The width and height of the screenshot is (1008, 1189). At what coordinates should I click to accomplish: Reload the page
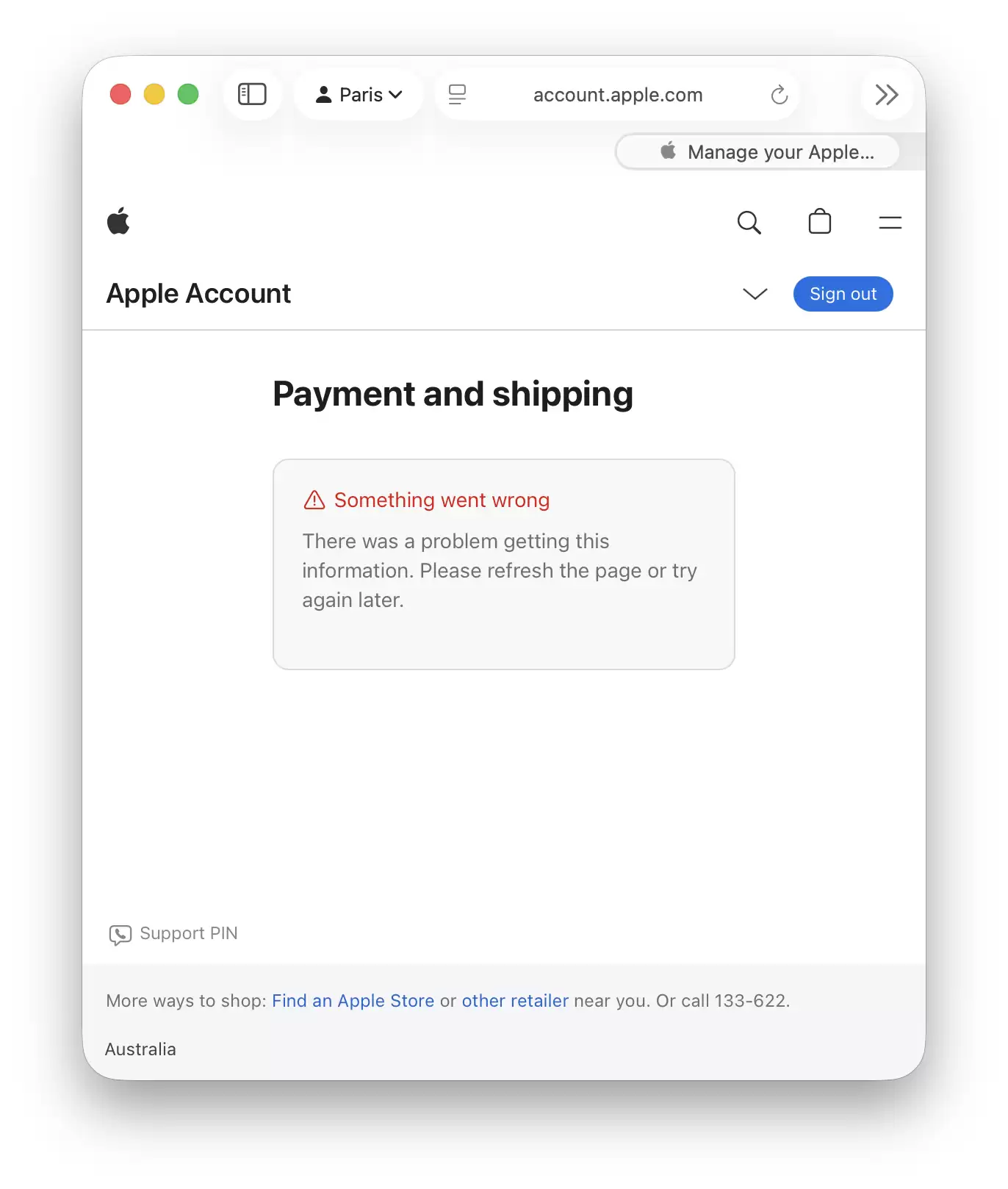click(779, 95)
